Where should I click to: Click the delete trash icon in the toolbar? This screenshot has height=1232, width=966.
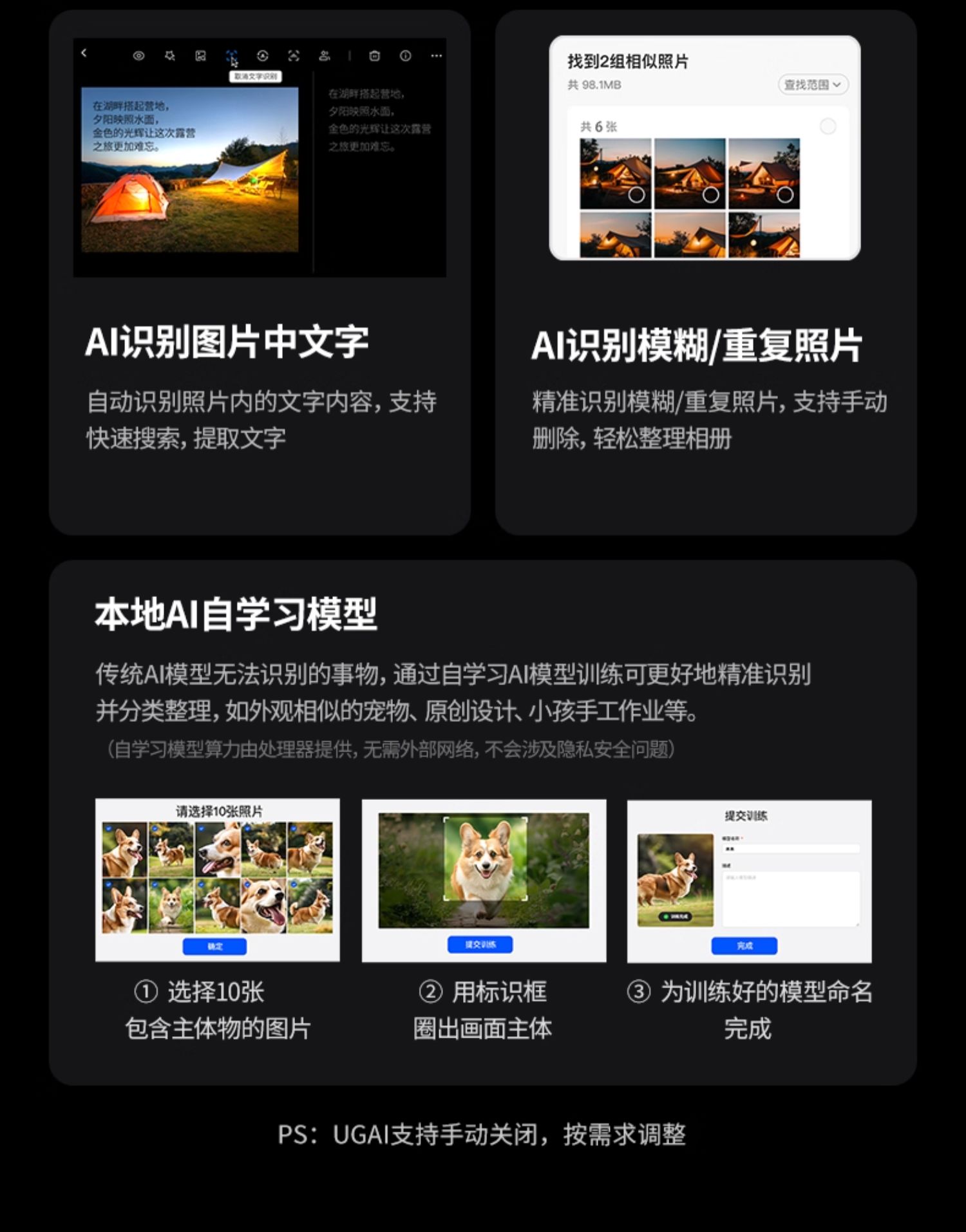pyautogui.click(x=375, y=56)
